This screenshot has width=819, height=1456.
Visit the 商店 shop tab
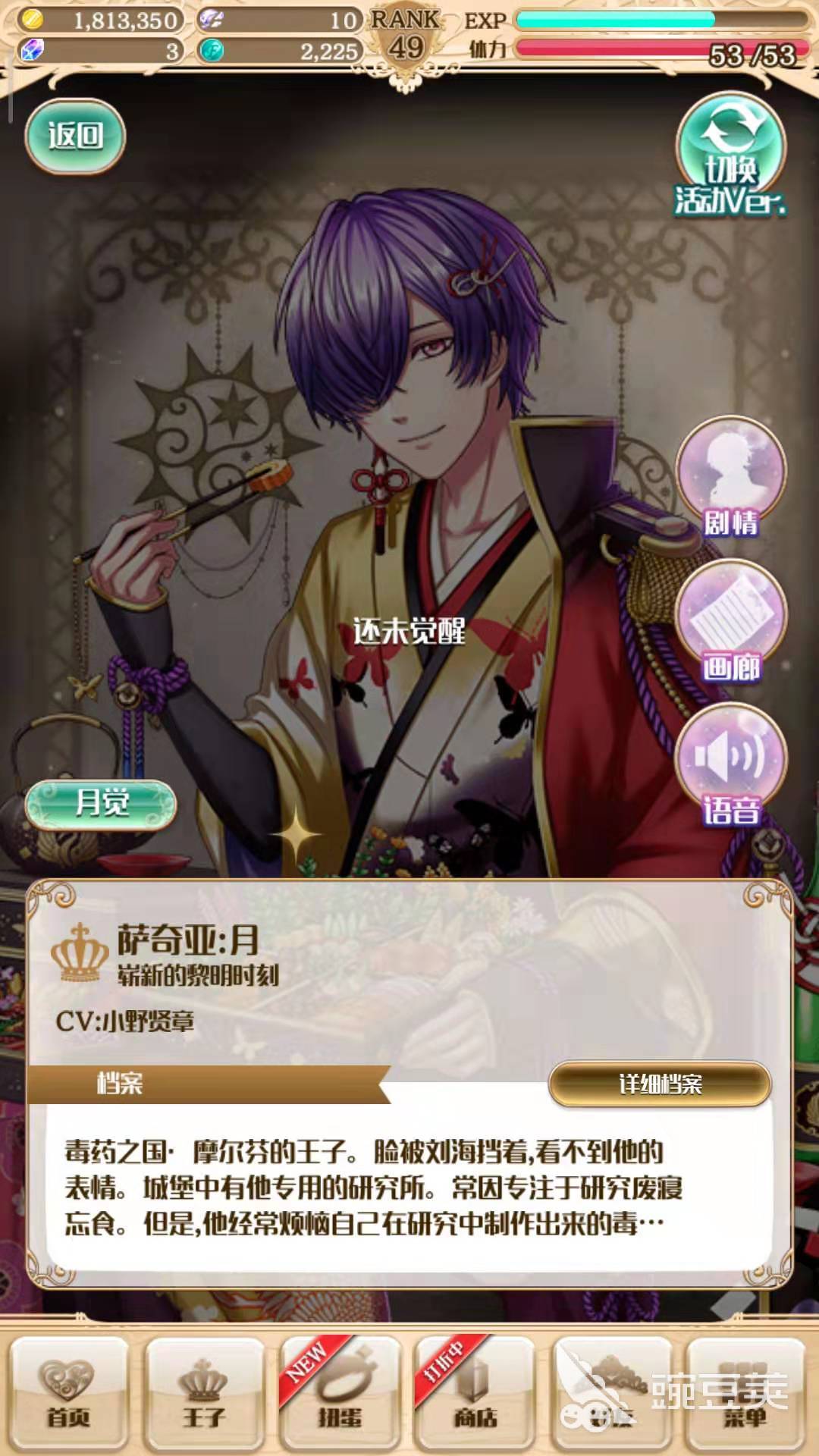pos(475,1394)
